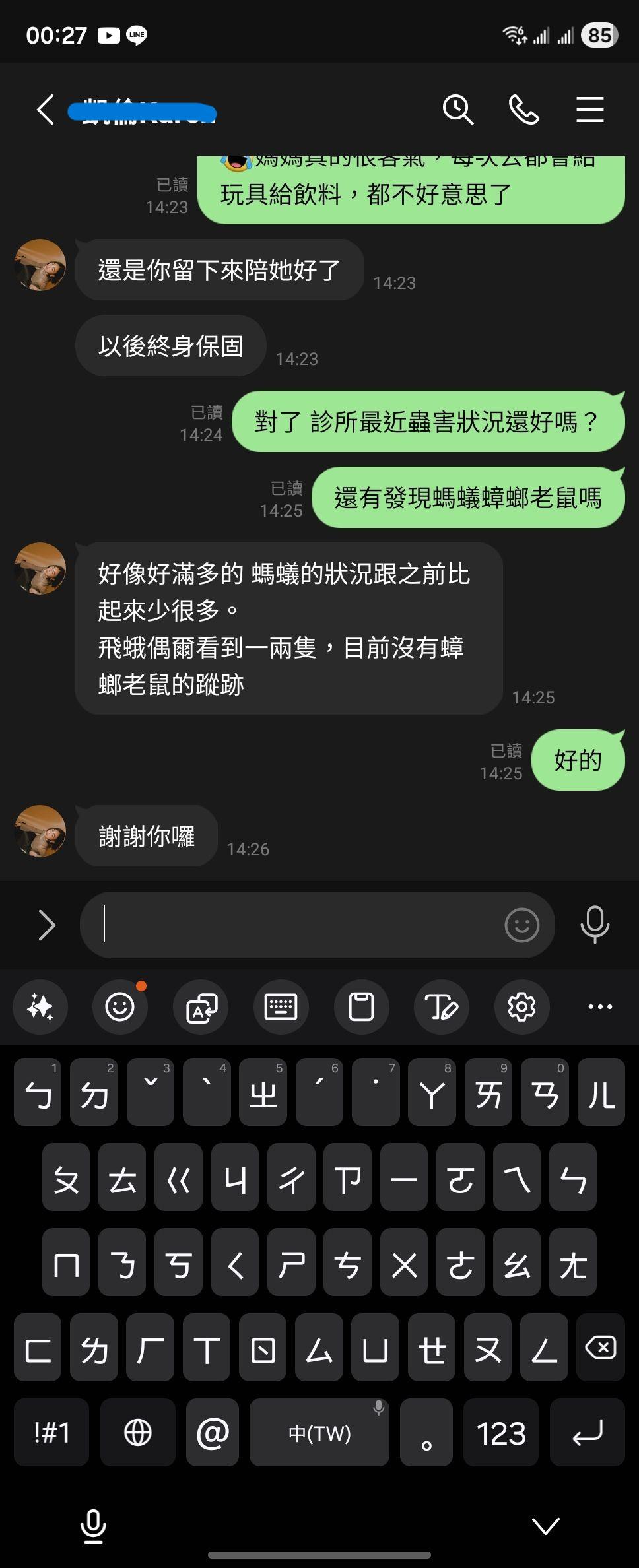Search within this conversation
This screenshot has height=1568, width=639.
pos(457,110)
